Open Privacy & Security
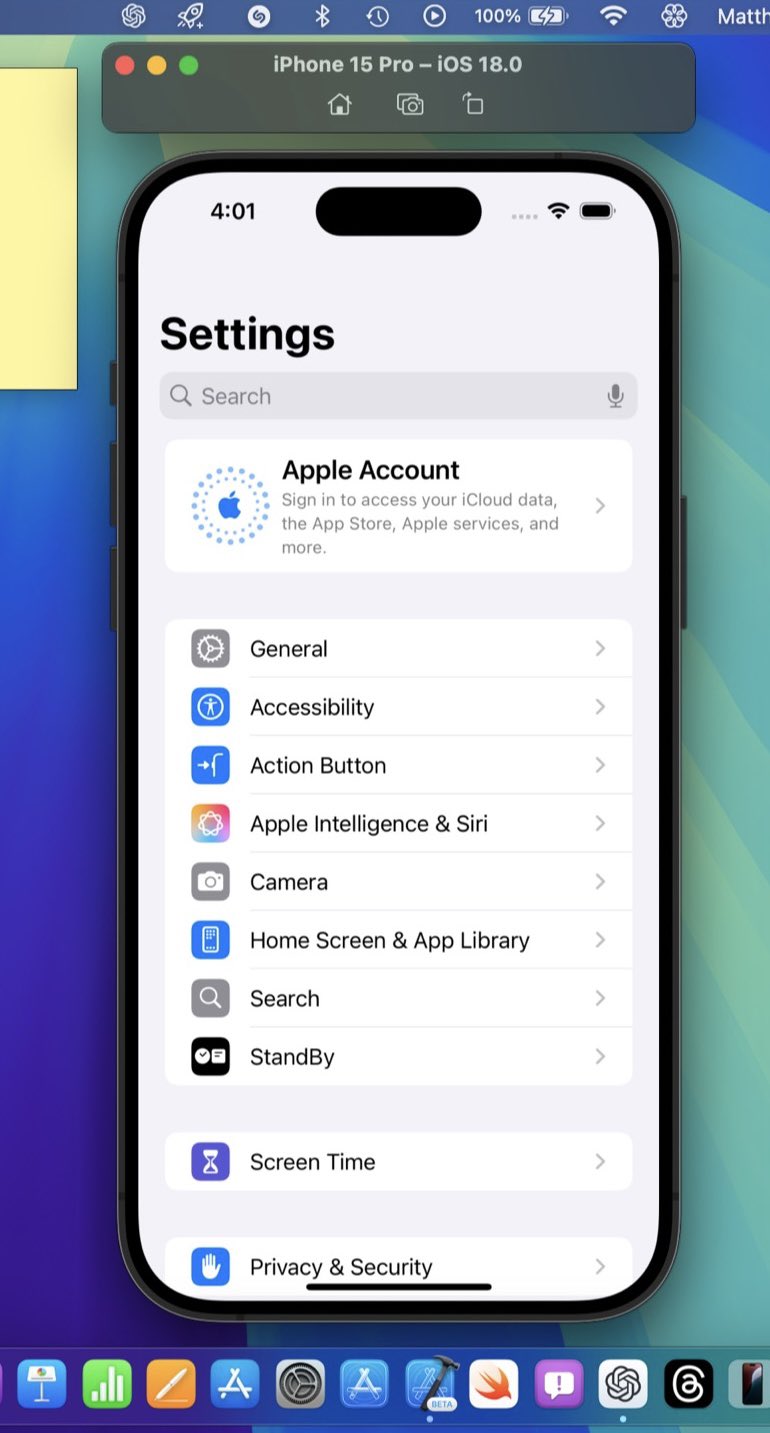This screenshot has width=770, height=1433. coord(398,1266)
